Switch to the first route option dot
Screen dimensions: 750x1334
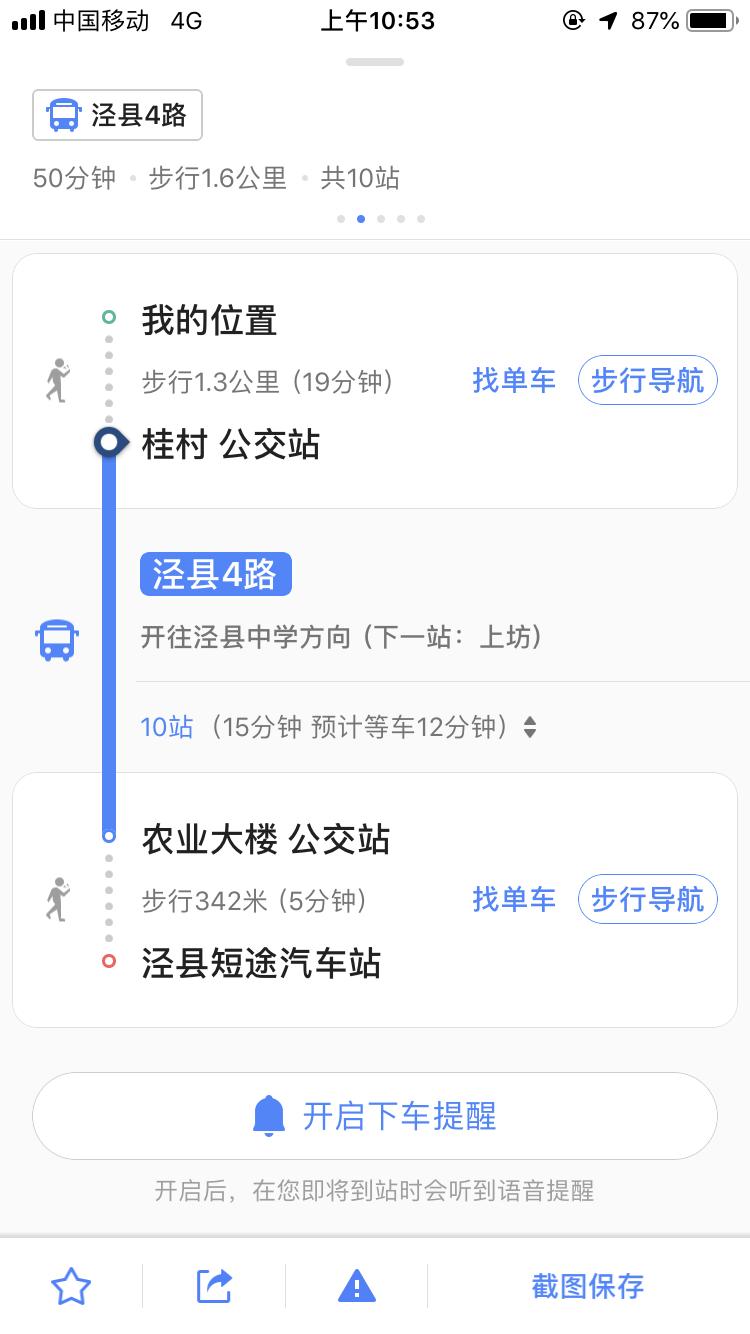pyautogui.click(x=341, y=217)
